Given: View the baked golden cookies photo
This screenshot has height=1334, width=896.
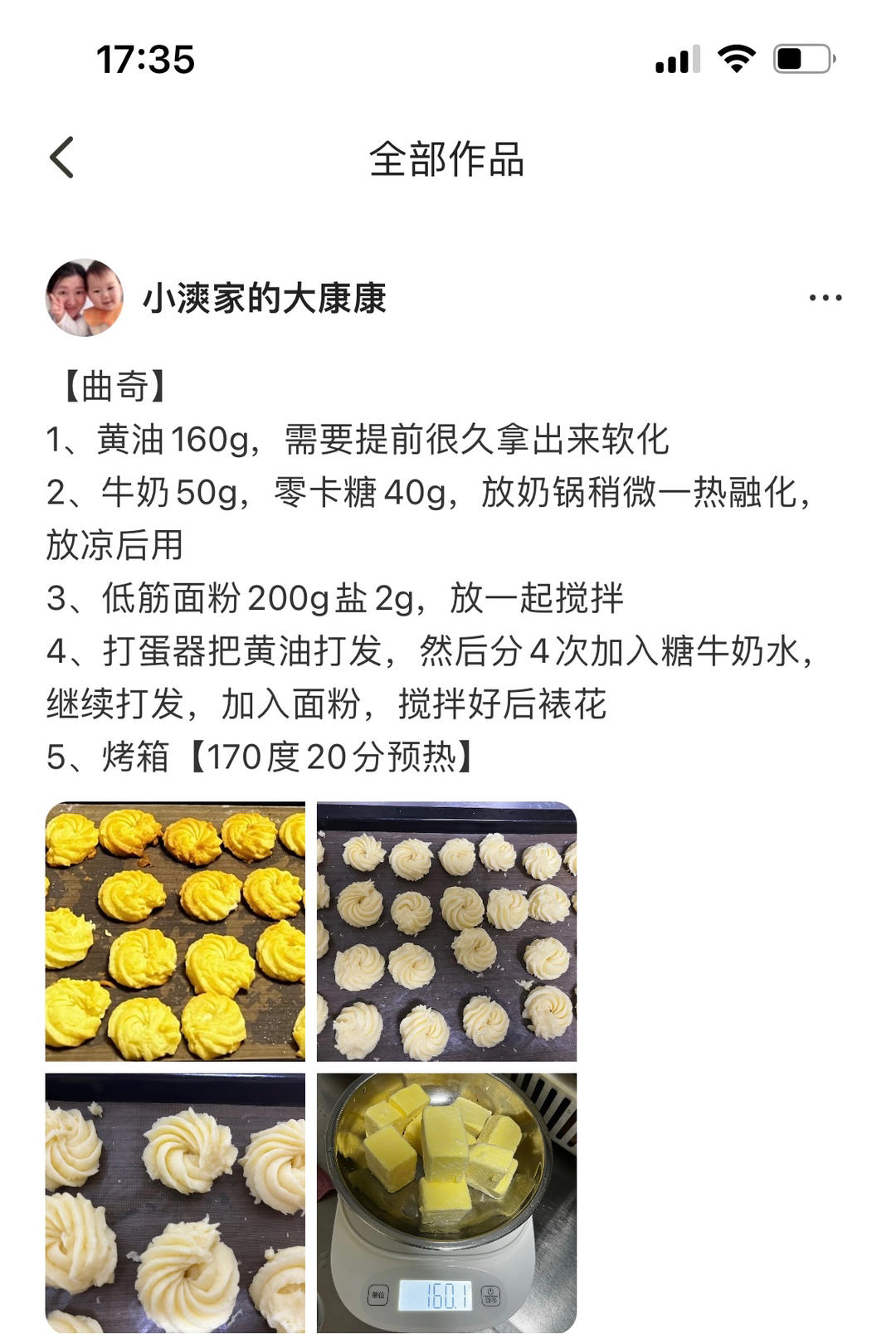Looking at the screenshot, I should tap(175, 931).
